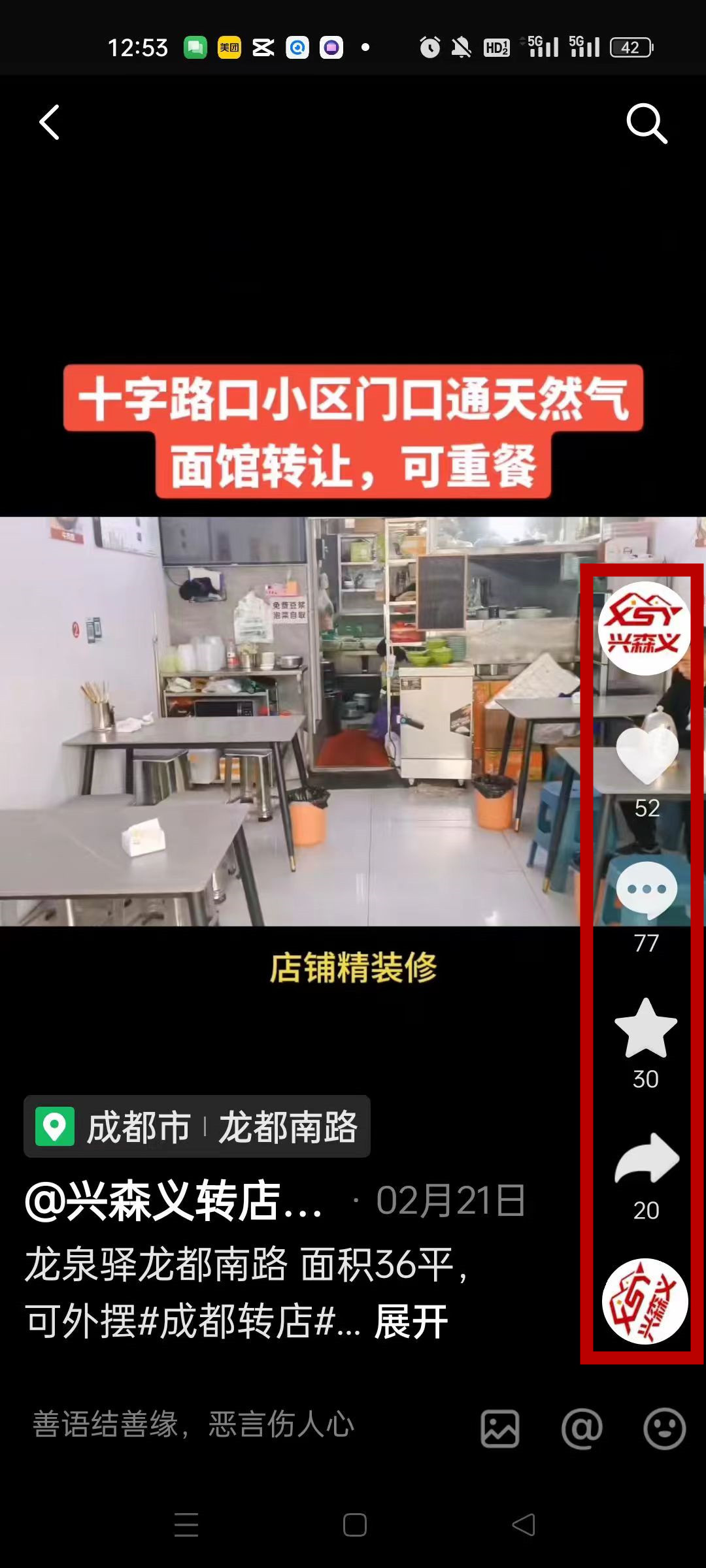706x1568 pixels.
Task: Open search with the magnifier icon
Action: pyautogui.click(x=647, y=123)
